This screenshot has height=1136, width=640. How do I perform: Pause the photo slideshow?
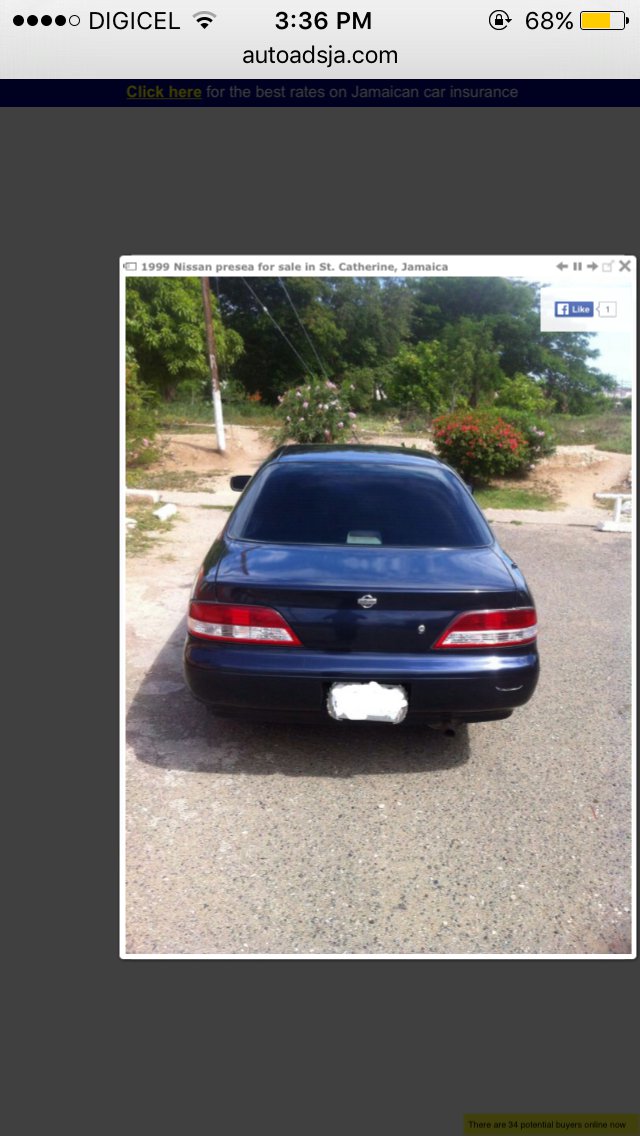pos(578,266)
